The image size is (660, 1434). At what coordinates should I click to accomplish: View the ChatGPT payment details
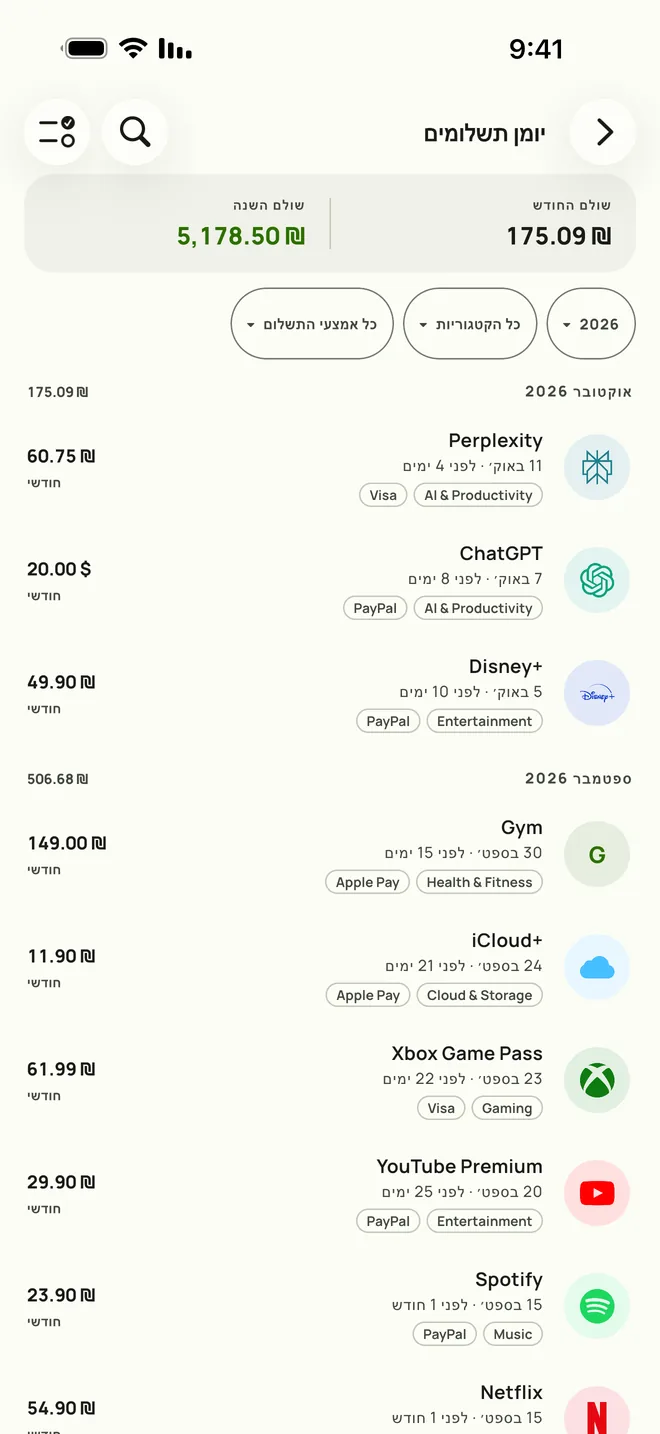(x=330, y=581)
